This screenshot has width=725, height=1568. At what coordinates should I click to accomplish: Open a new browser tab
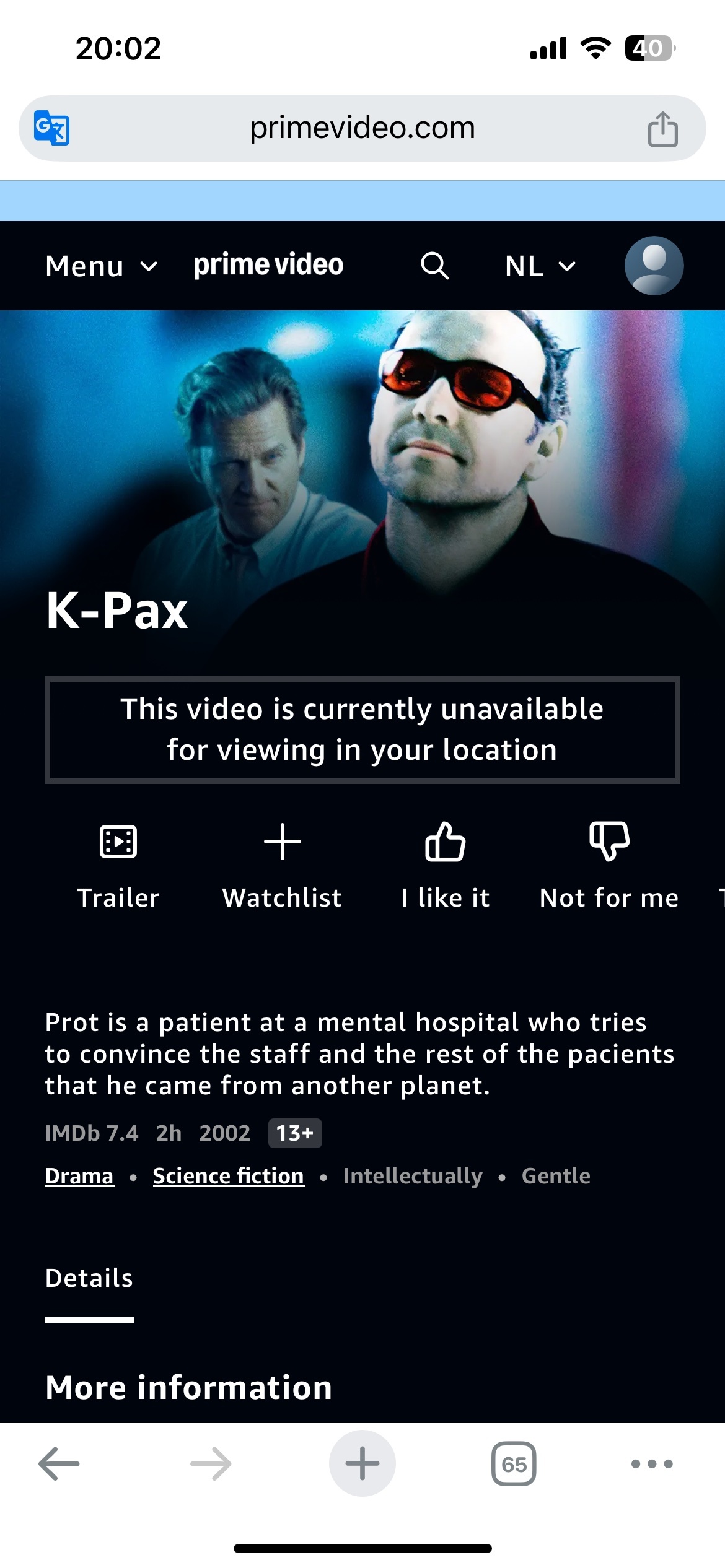362,1464
